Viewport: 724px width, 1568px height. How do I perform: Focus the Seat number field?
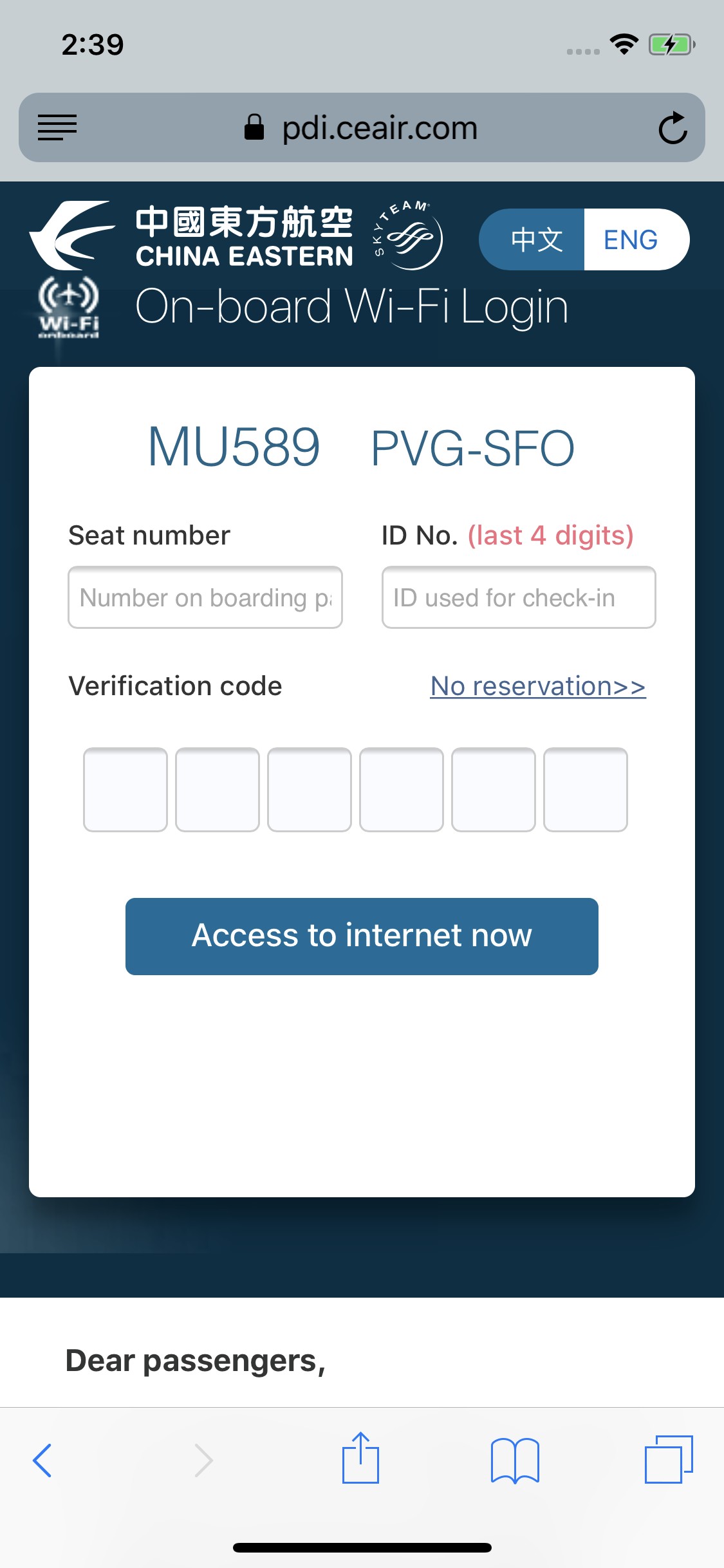click(205, 597)
